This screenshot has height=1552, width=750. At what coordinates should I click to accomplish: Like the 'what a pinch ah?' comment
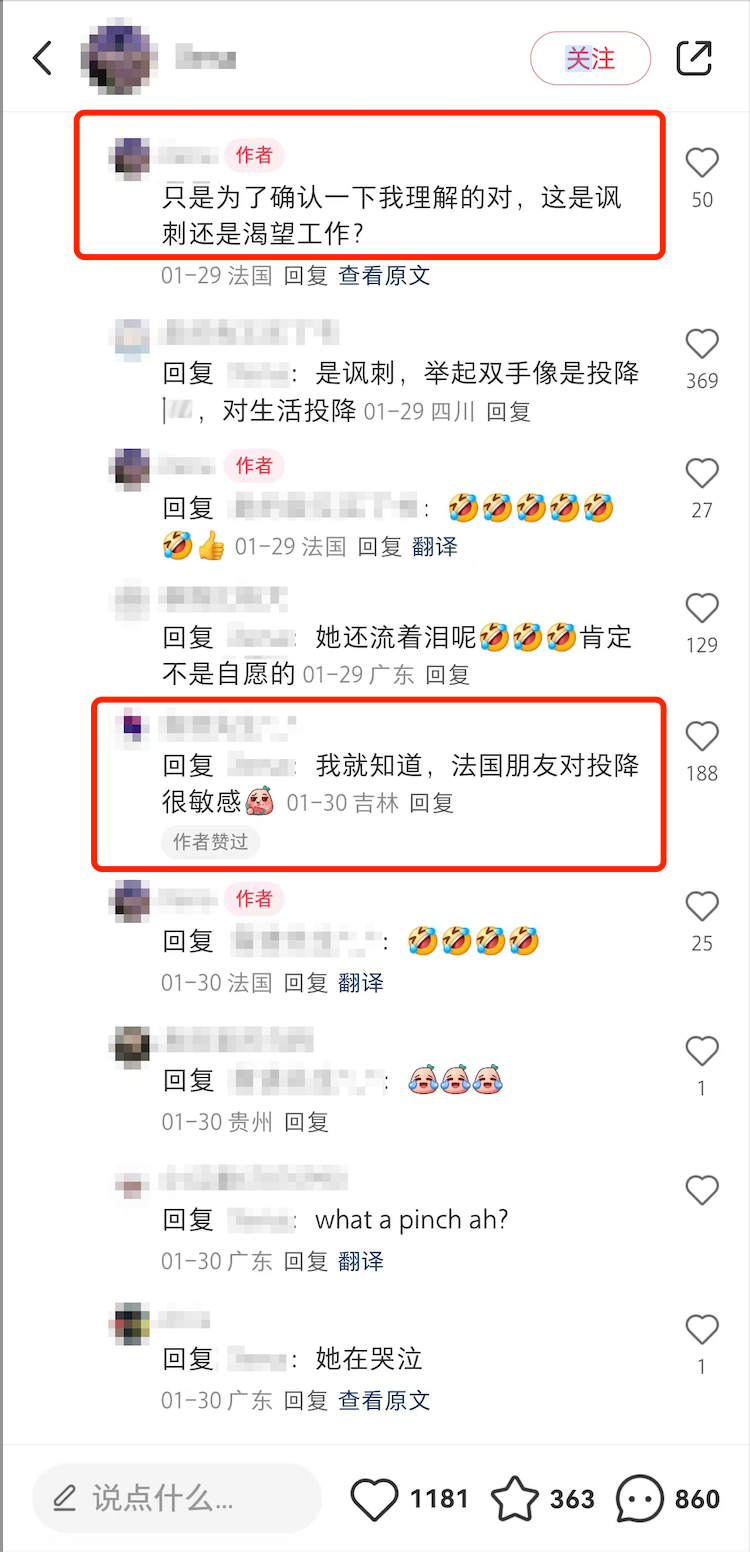pyautogui.click(x=702, y=1190)
